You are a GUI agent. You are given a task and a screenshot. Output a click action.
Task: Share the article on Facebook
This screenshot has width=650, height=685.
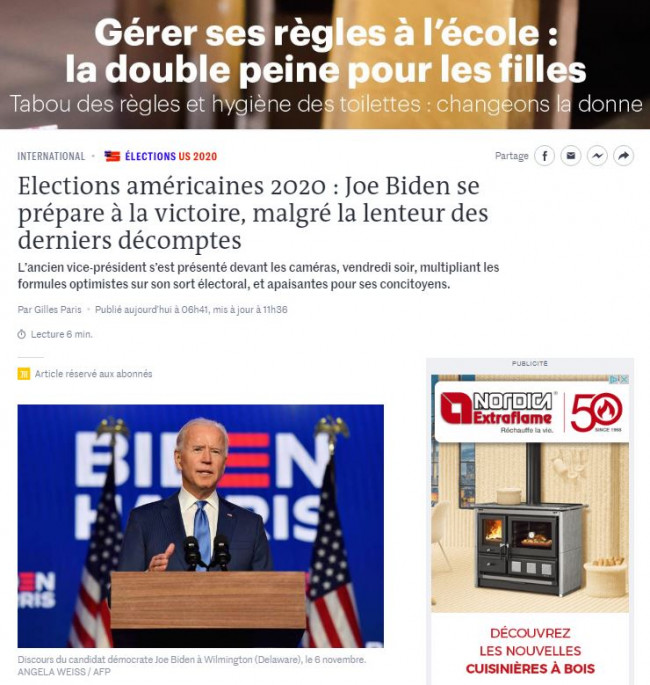click(x=544, y=156)
